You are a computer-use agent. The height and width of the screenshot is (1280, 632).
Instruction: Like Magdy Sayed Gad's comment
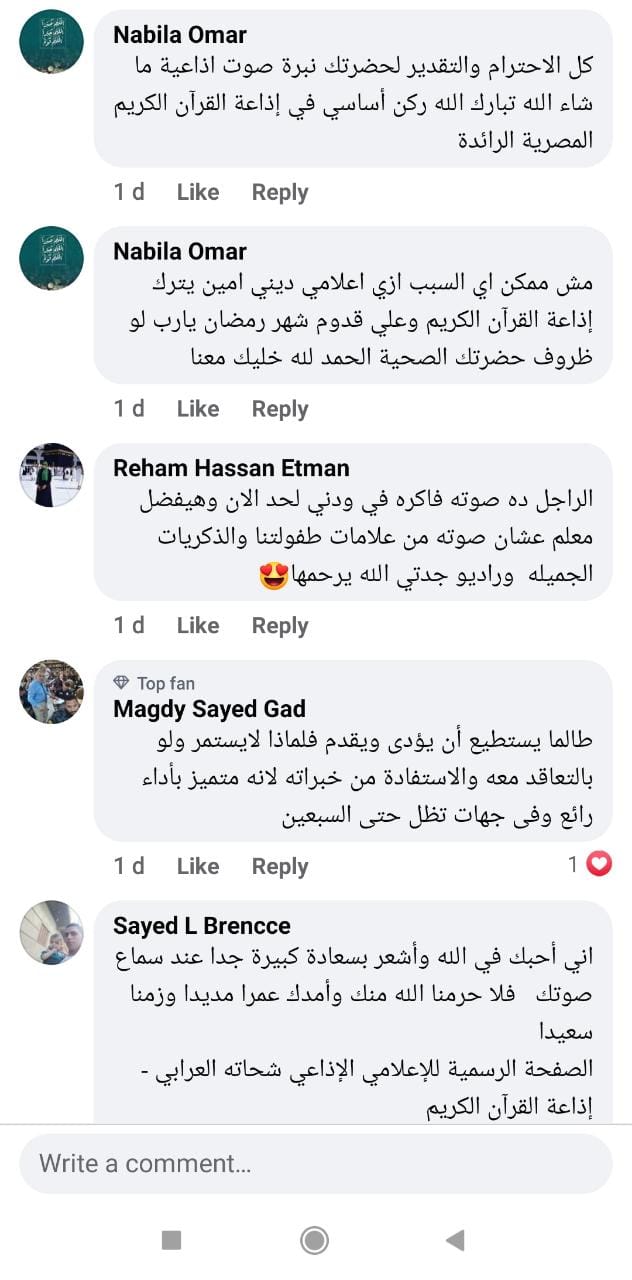coord(197,866)
